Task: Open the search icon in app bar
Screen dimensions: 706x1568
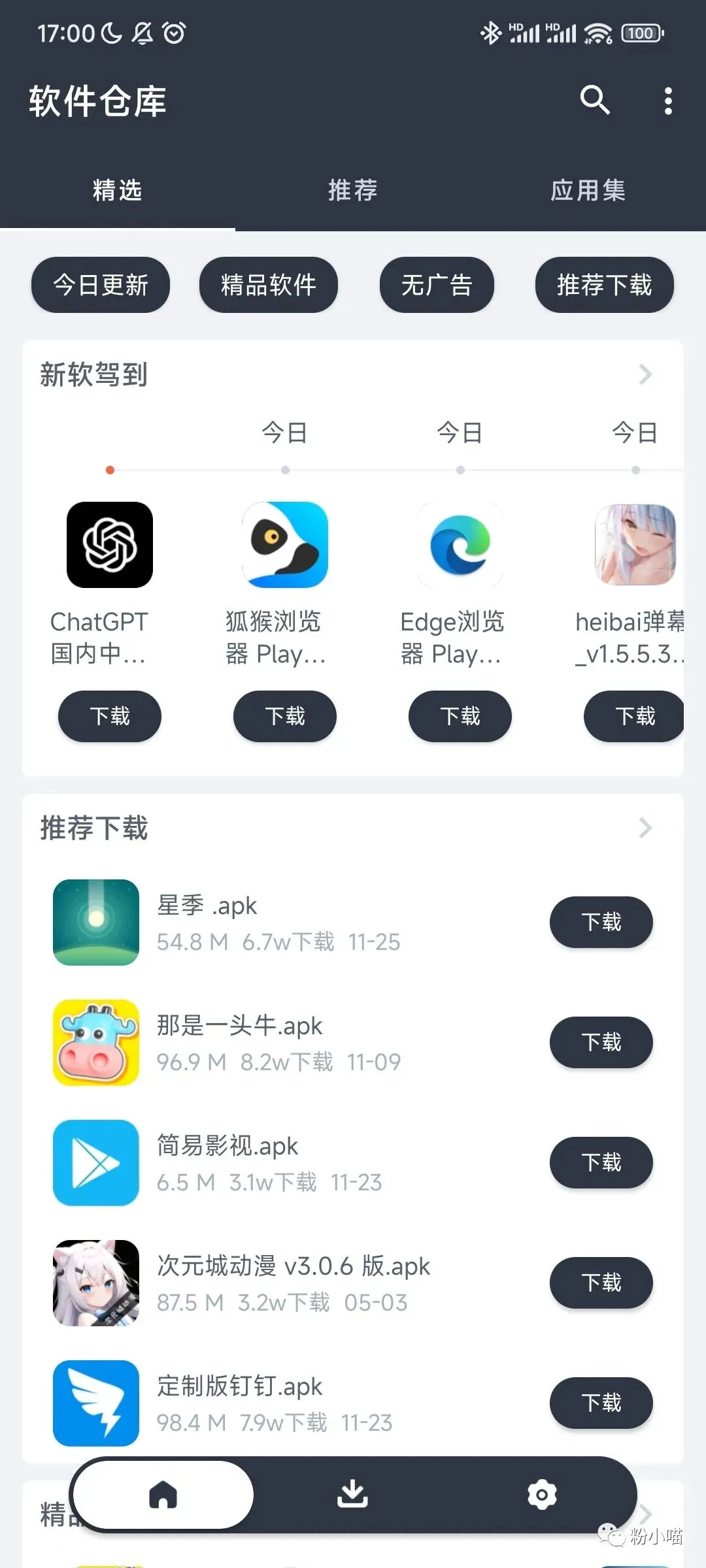Action: (x=595, y=101)
